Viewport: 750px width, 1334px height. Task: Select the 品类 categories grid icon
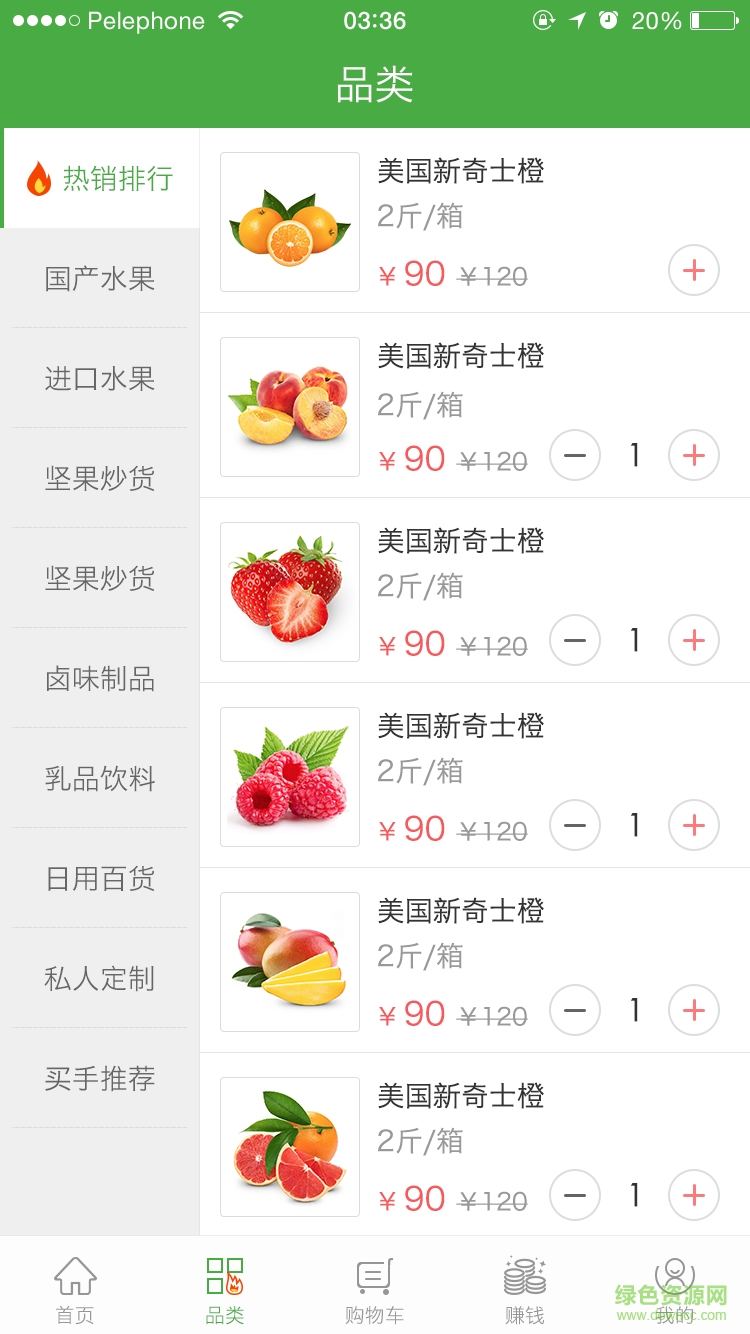click(224, 1275)
